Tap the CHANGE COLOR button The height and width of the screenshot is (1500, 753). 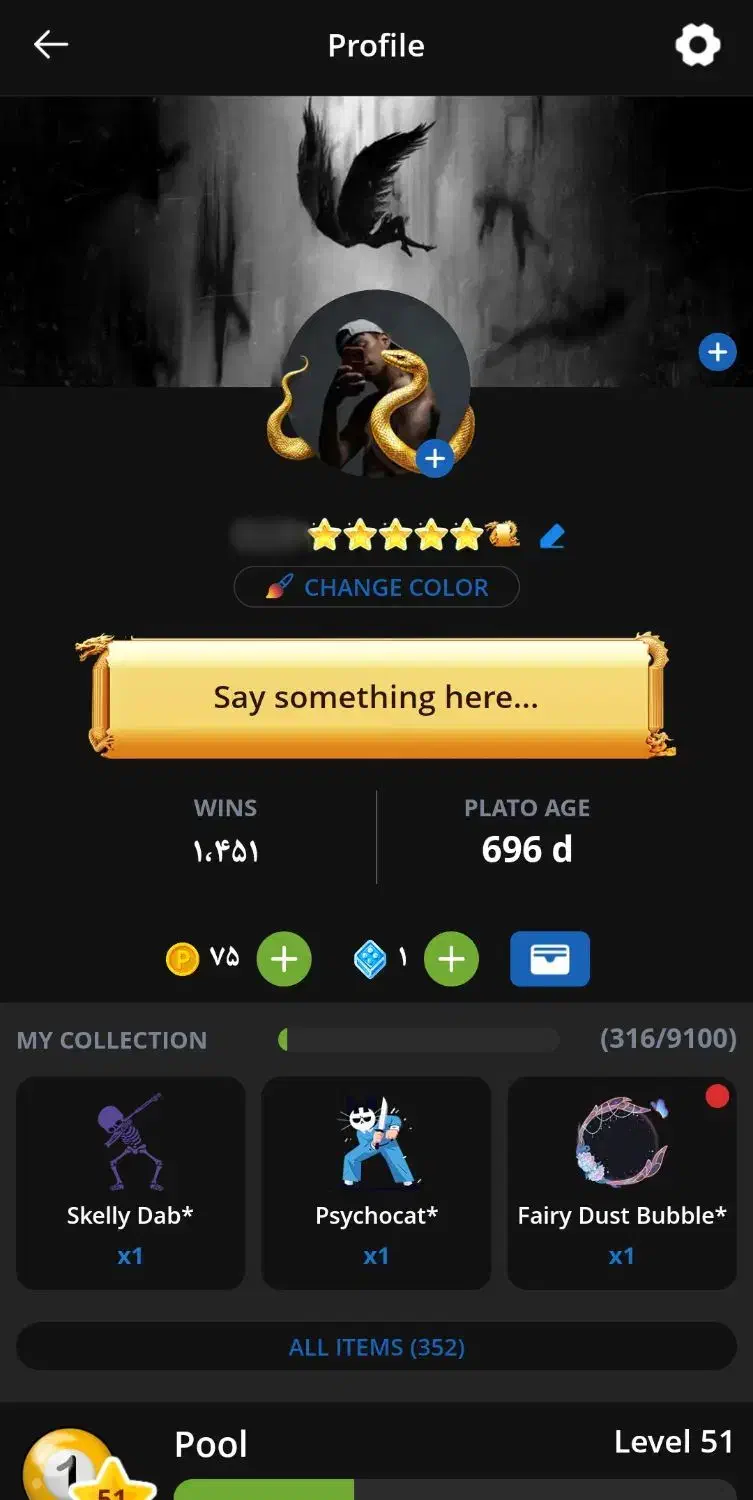click(377, 587)
